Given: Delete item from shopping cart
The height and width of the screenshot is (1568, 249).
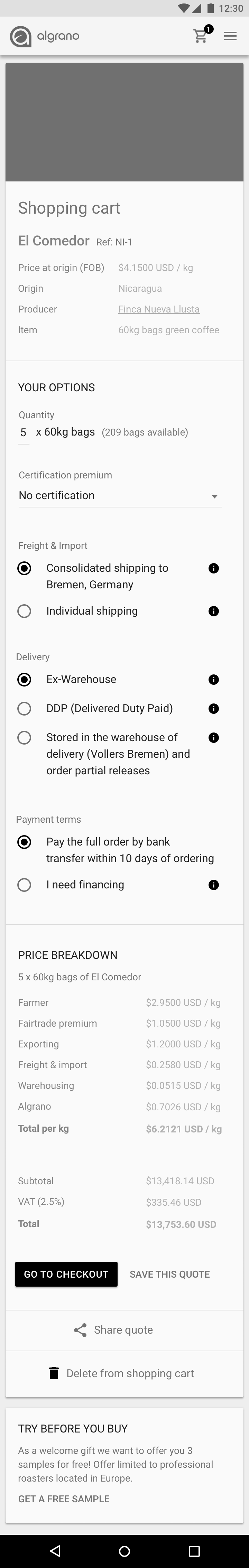Looking at the screenshot, I should tap(121, 1373).
